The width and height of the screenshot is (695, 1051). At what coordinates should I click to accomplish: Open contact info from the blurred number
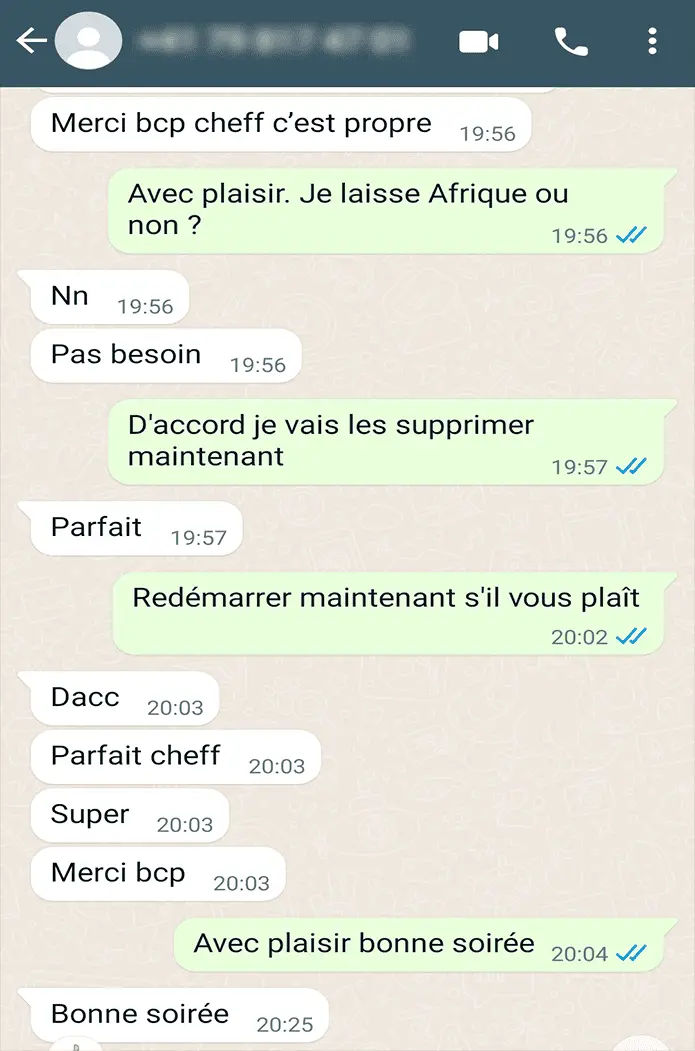[275, 42]
